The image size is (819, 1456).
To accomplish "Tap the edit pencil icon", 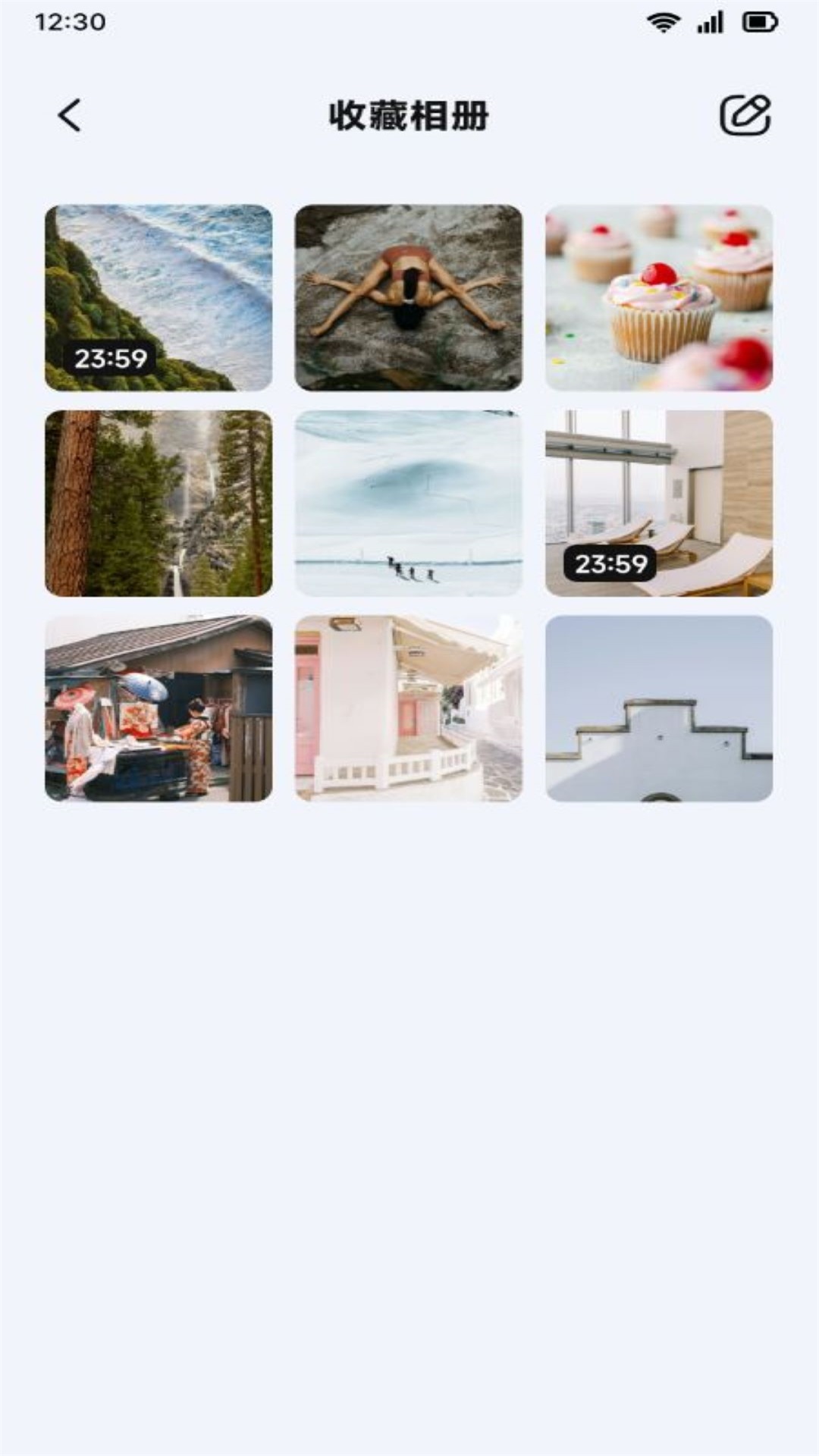I will pyautogui.click(x=745, y=116).
